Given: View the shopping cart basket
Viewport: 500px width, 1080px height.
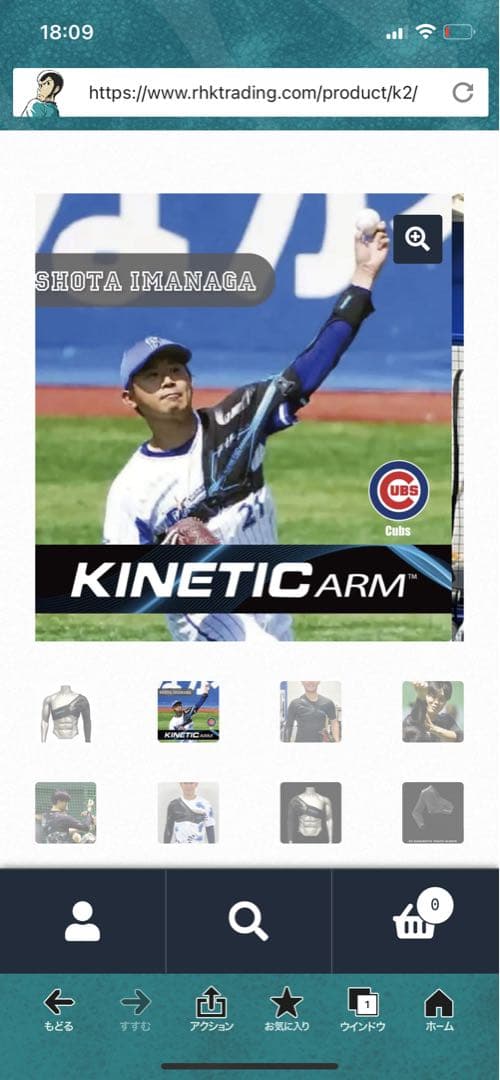Looking at the screenshot, I should tap(415, 922).
